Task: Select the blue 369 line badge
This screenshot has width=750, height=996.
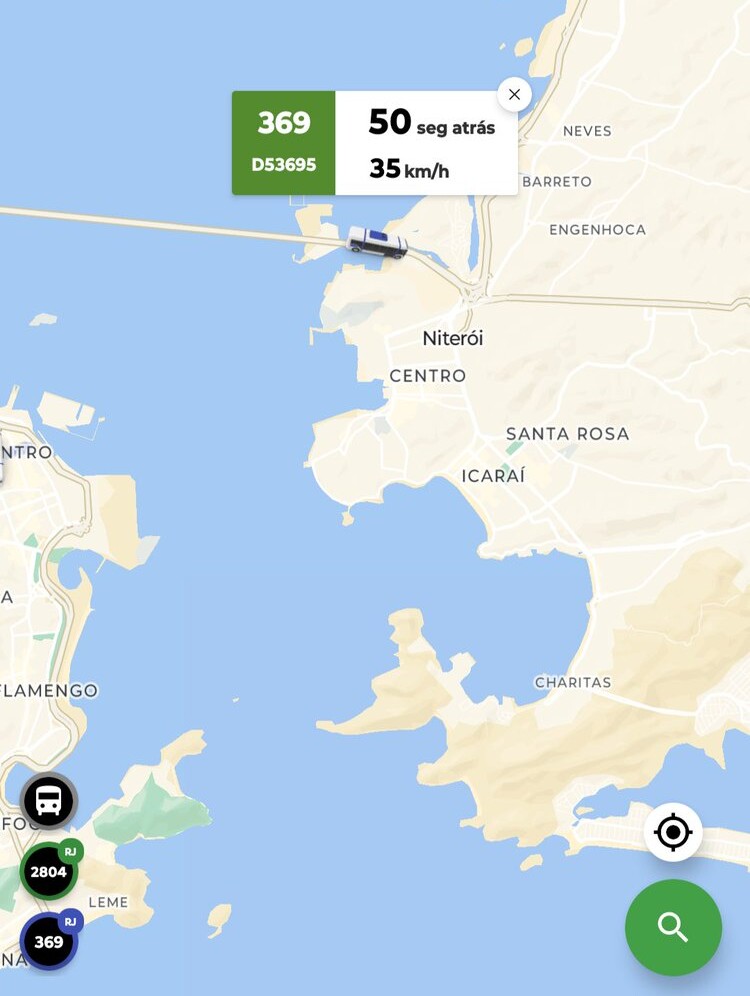Action: click(x=49, y=941)
